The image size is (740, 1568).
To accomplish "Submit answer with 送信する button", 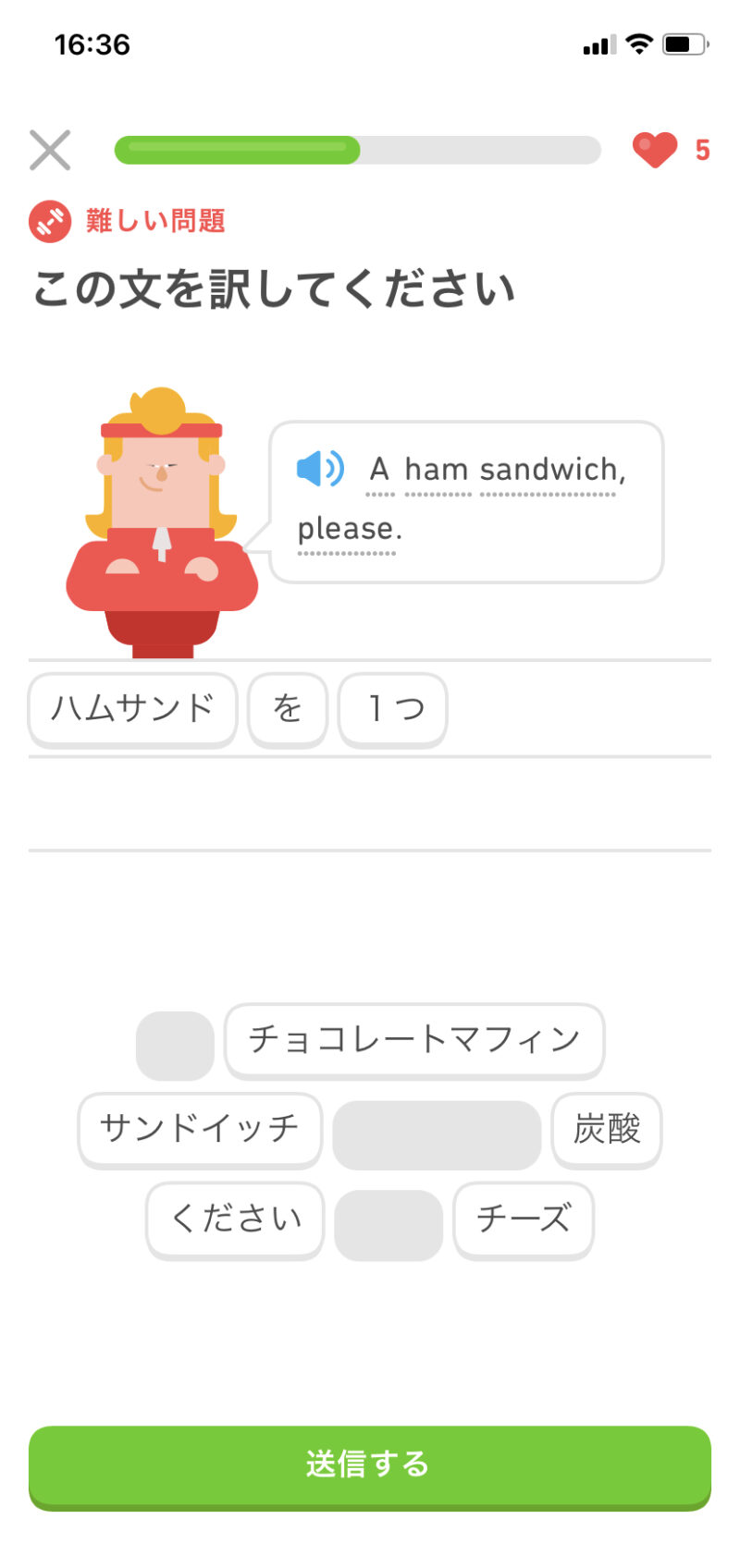I will tap(370, 1465).
